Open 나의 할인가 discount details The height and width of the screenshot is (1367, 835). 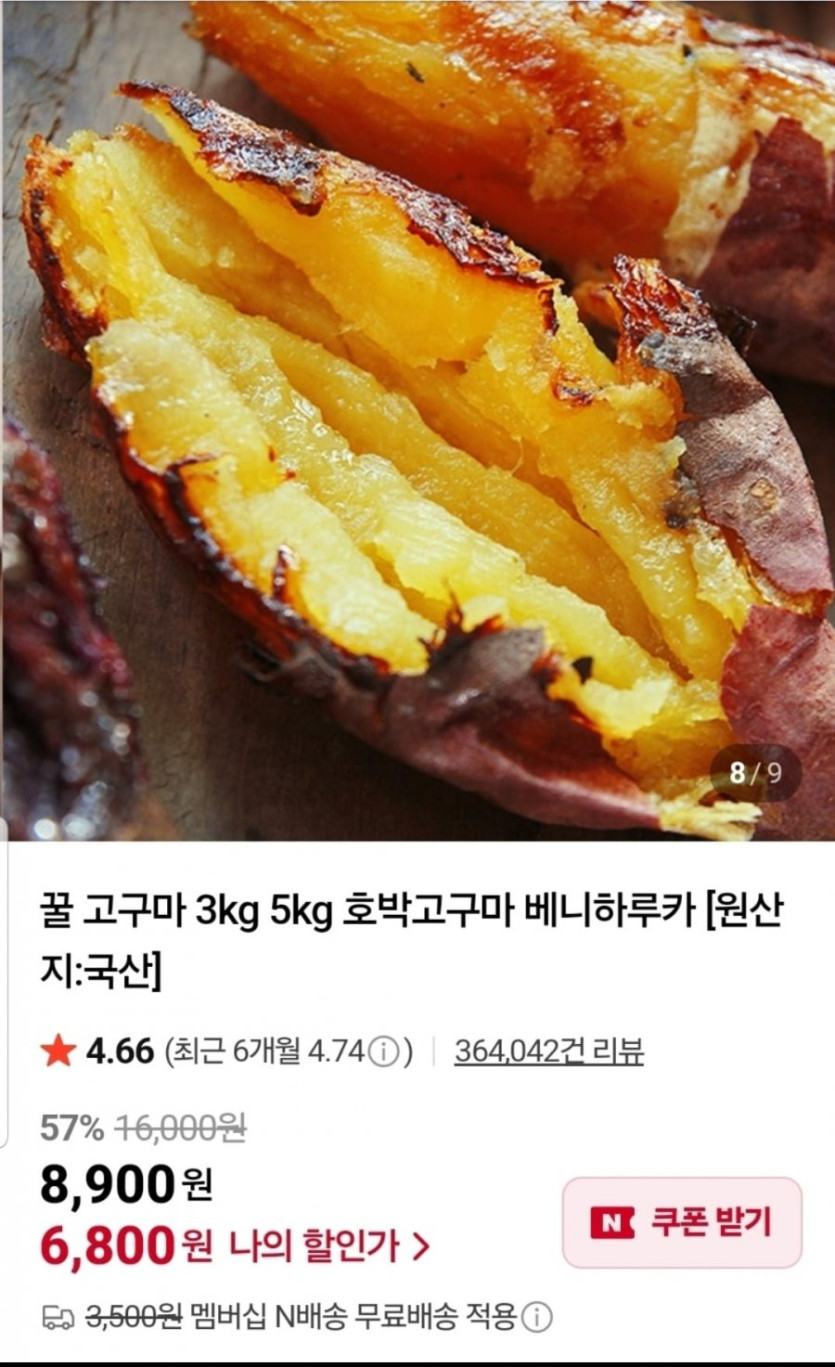(x=330, y=1246)
